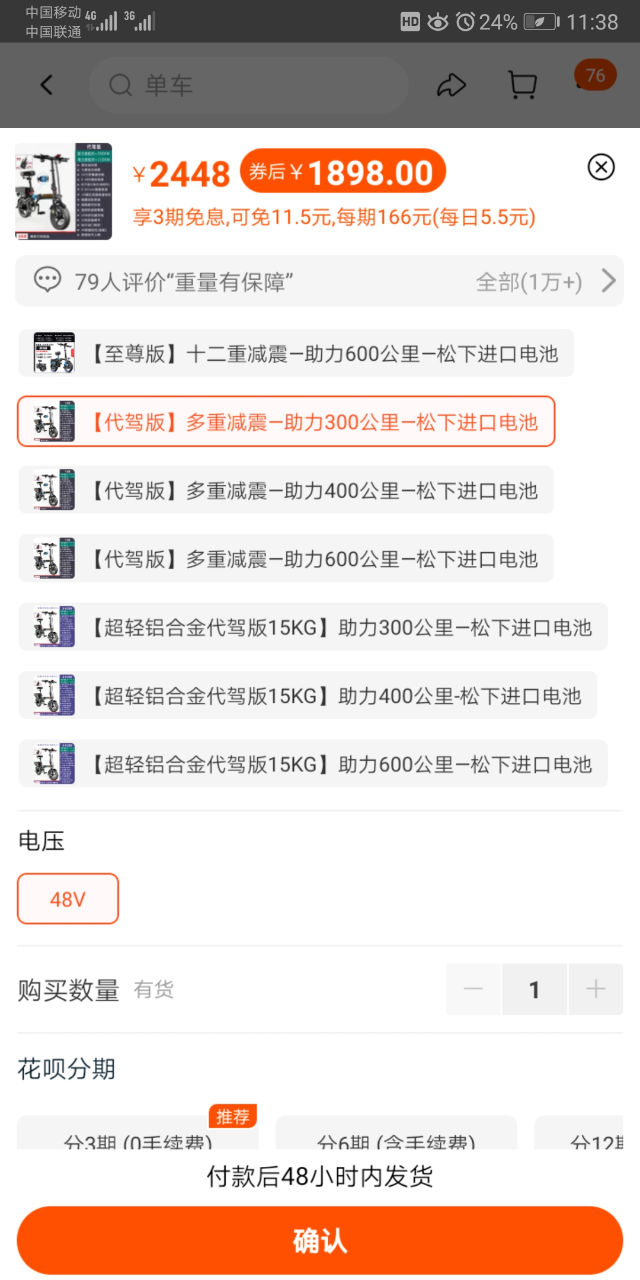Select the 48V voltage chip
The width and height of the screenshot is (640, 1280).
pyautogui.click(x=68, y=898)
